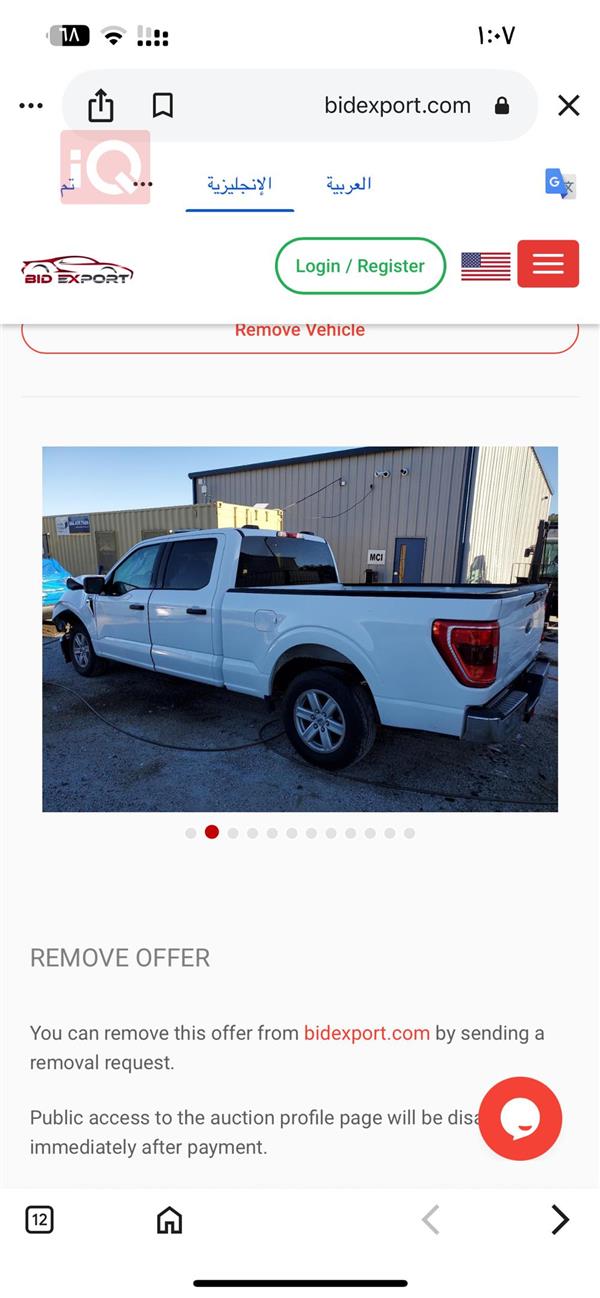This screenshot has width=600, height=1298.
Task: Tap the Remove Vehicle button
Action: coord(300,332)
